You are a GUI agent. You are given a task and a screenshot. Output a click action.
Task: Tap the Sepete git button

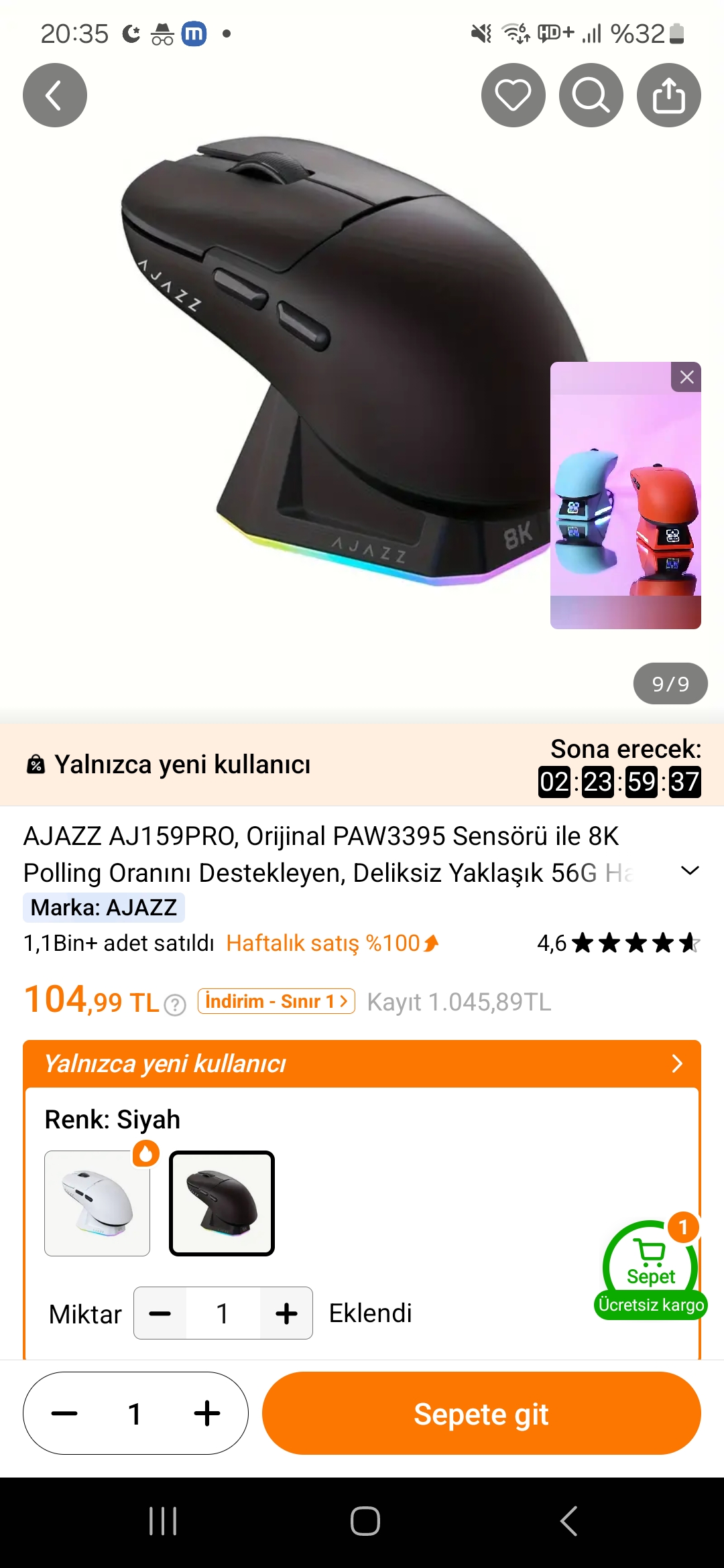pos(481,1413)
